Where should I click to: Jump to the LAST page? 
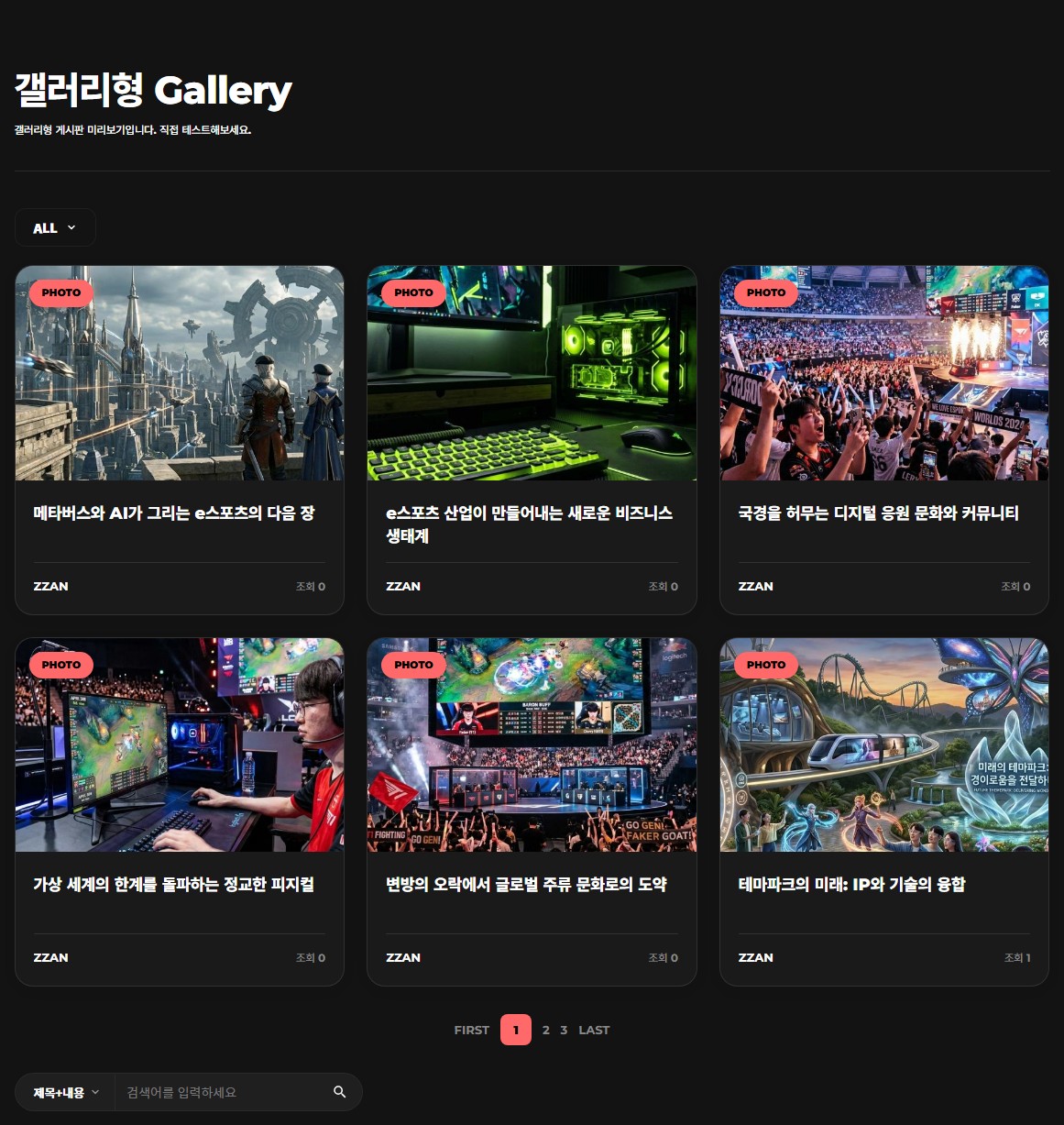[x=594, y=1031]
